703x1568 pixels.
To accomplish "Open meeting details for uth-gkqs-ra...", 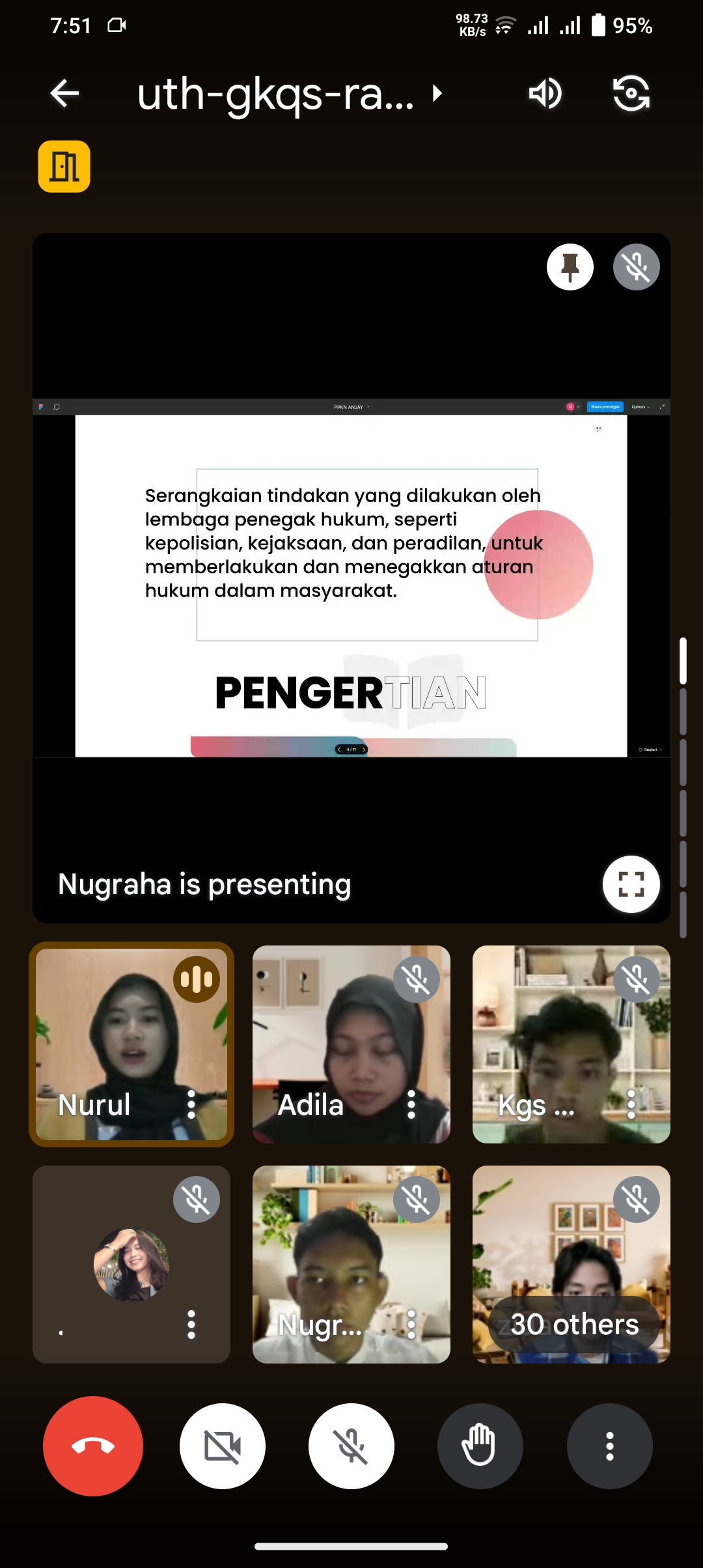I will tap(290, 94).
